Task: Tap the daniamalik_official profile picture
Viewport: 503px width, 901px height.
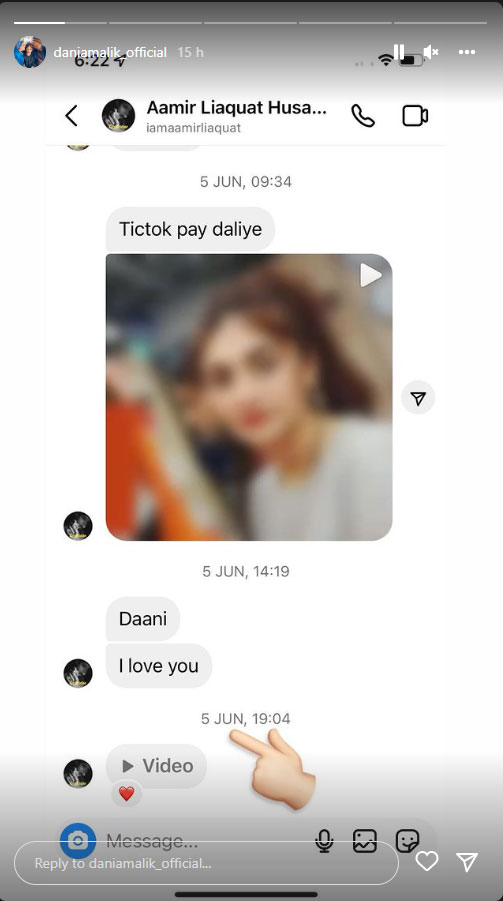Action: [x=30, y=52]
